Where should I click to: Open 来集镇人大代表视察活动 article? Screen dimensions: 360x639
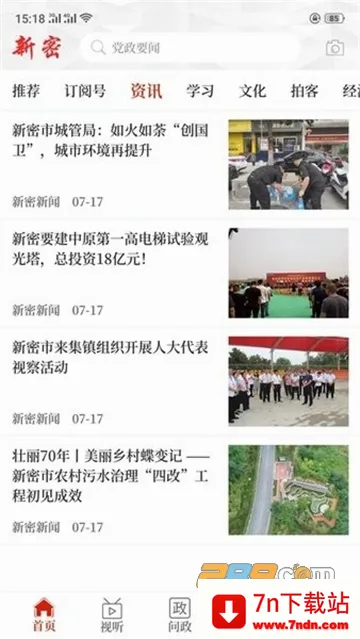180,381
